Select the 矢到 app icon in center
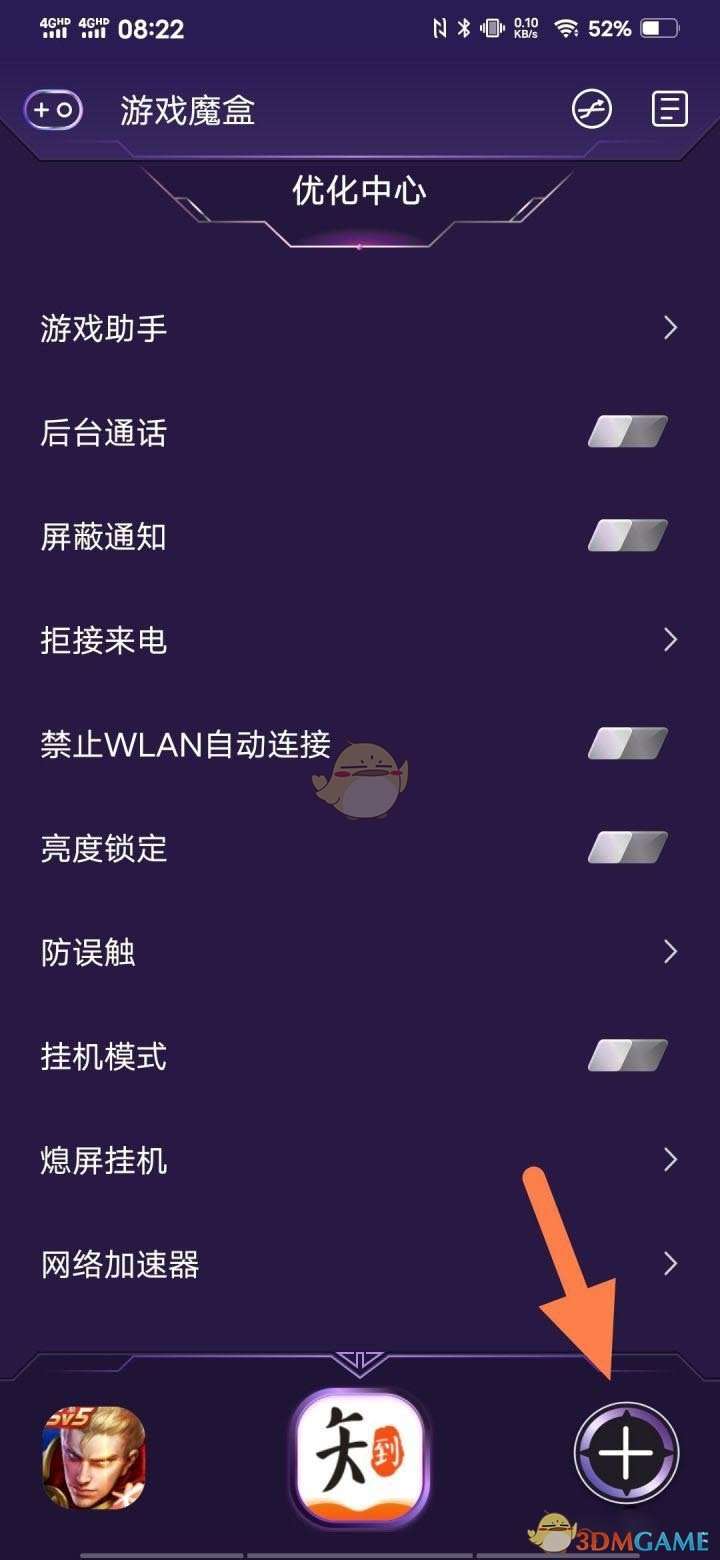 360,1453
